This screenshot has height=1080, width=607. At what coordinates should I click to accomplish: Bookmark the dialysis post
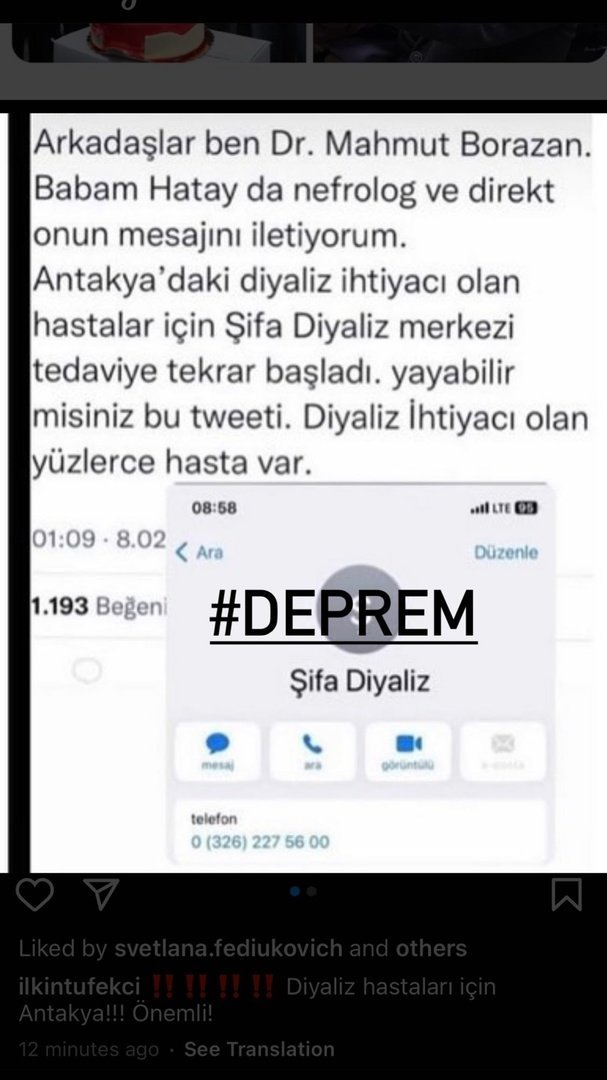pyautogui.click(x=566, y=893)
